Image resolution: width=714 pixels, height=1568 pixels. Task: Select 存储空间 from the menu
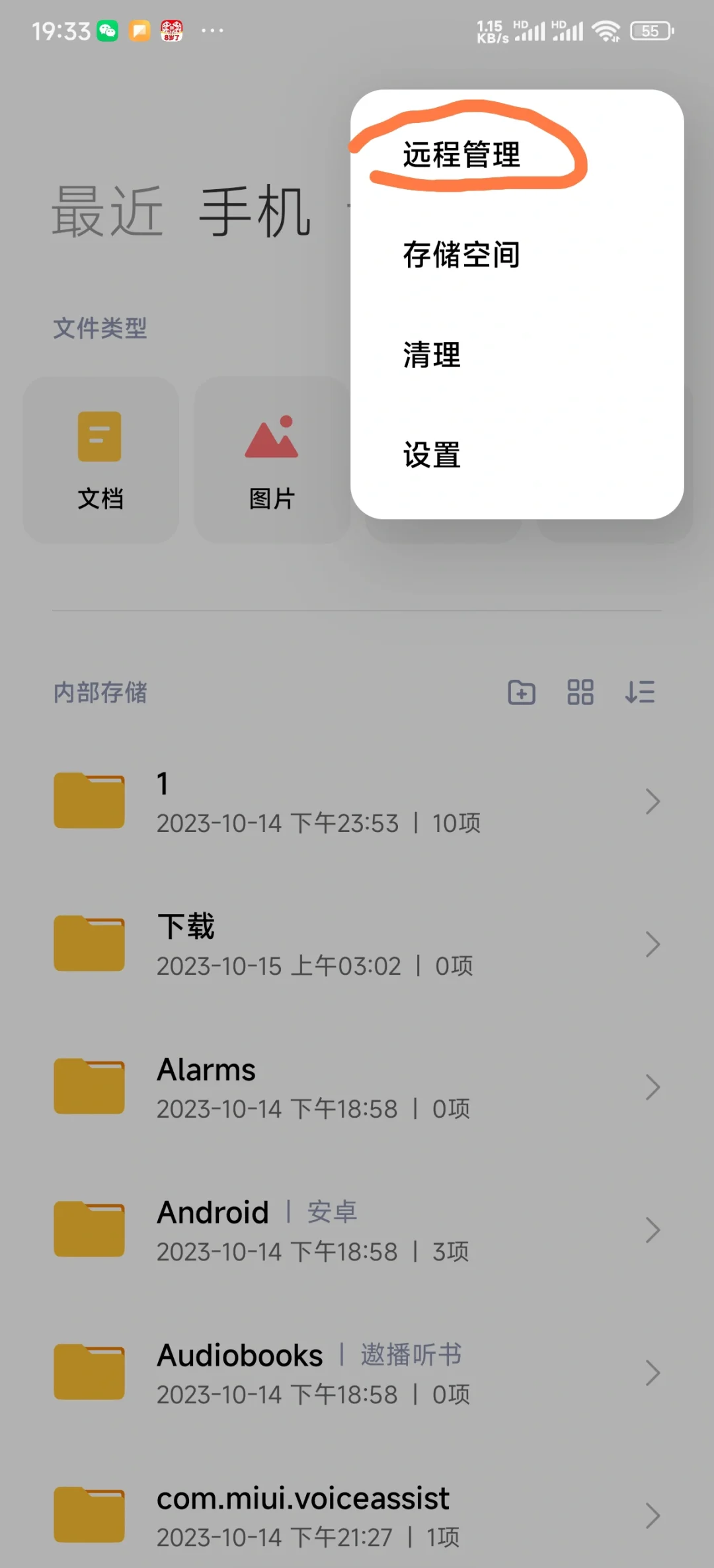(x=461, y=256)
